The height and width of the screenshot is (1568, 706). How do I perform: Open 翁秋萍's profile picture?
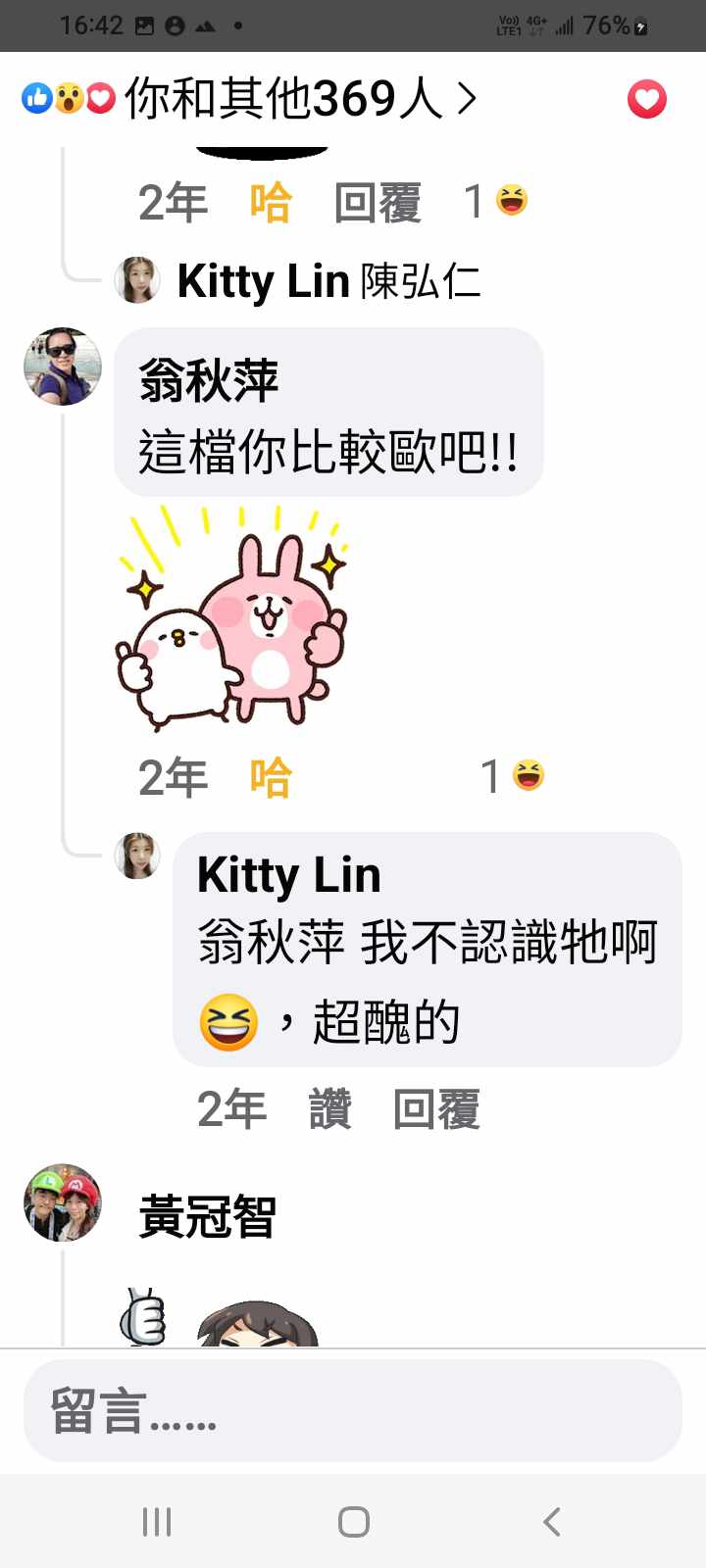[x=63, y=367]
